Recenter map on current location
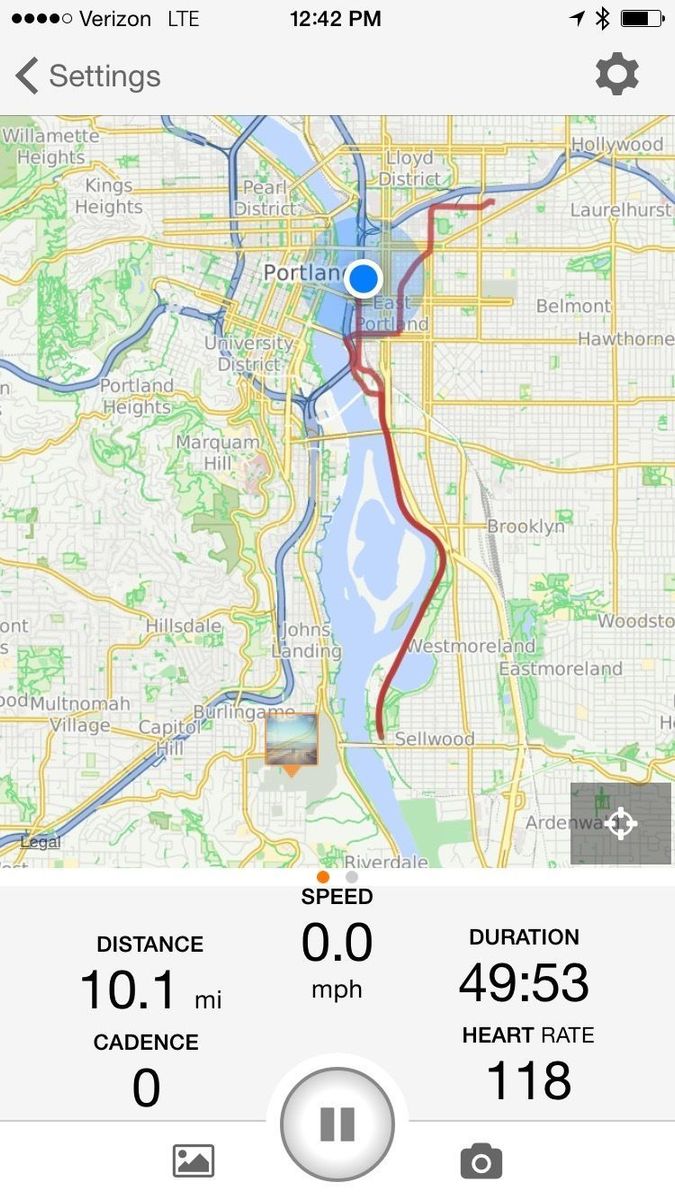Image resolution: width=675 pixels, height=1200 pixels. tap(620, 824)
